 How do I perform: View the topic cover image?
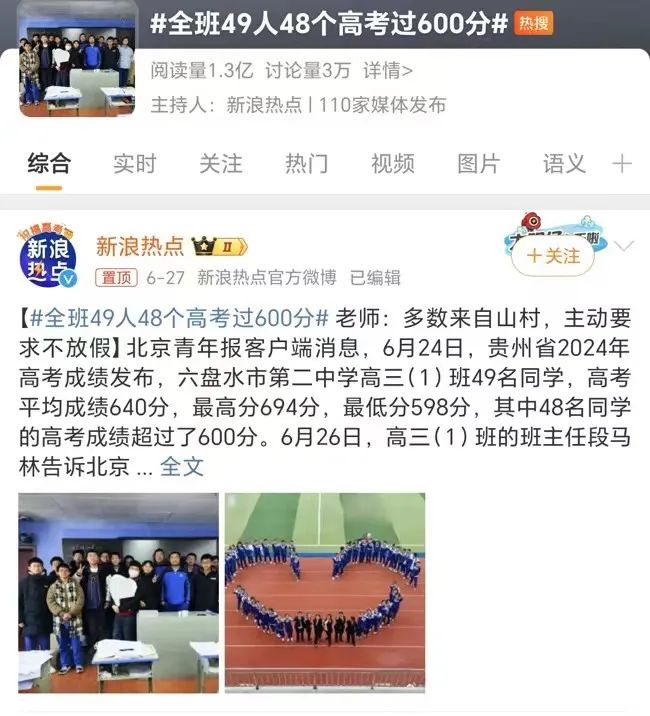[76, 58]
